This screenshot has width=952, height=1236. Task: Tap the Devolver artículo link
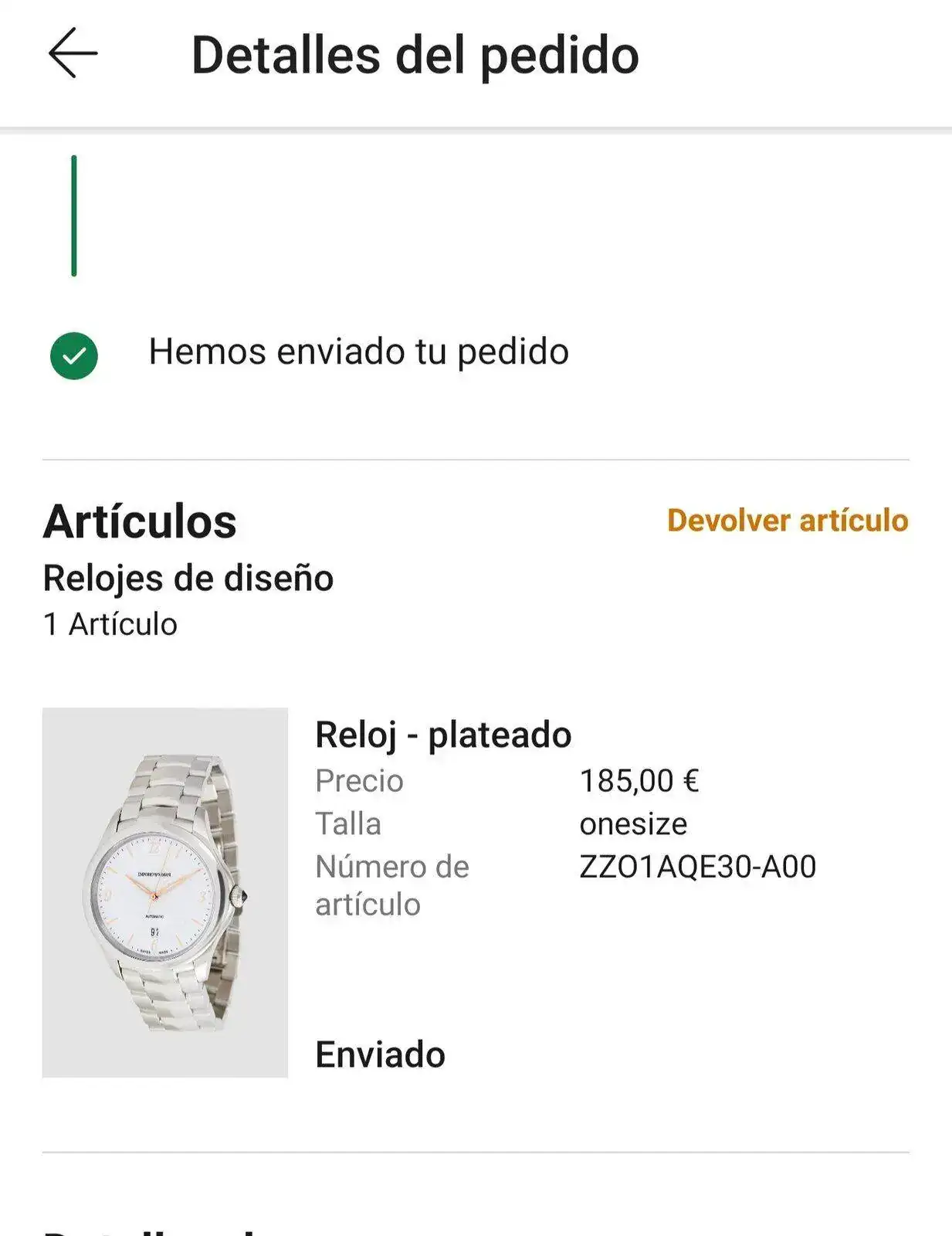click(787, 521)
